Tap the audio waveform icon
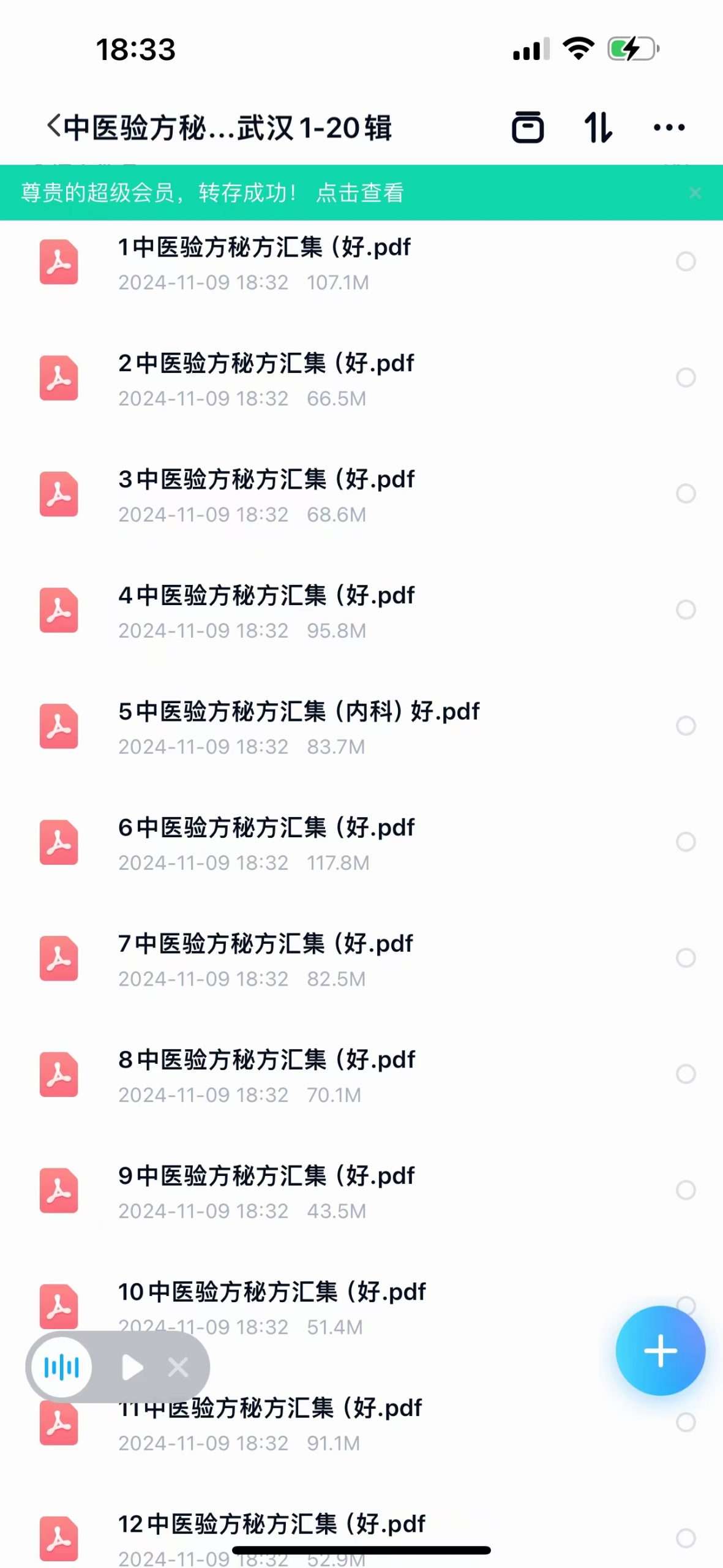This screenshot has height=1568, width=723. tap(61, 1367)
